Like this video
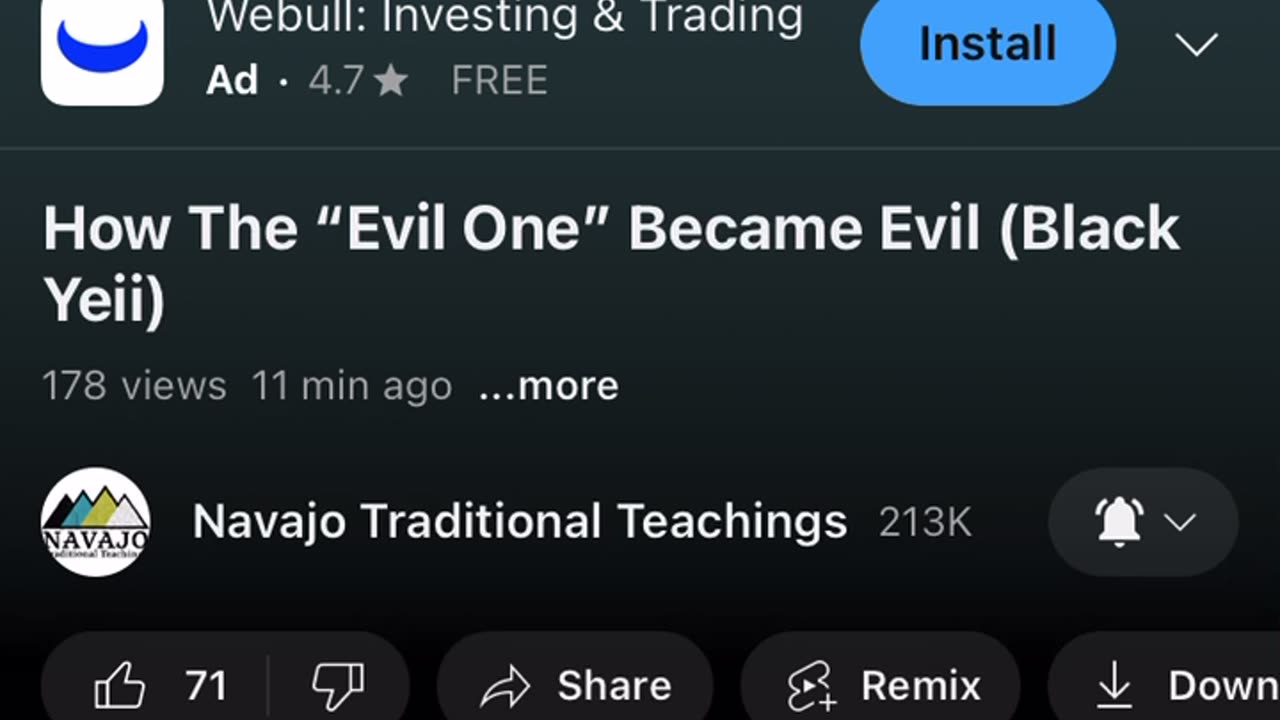This screenshot has width=1280, height=720. [x=158, y=686]
